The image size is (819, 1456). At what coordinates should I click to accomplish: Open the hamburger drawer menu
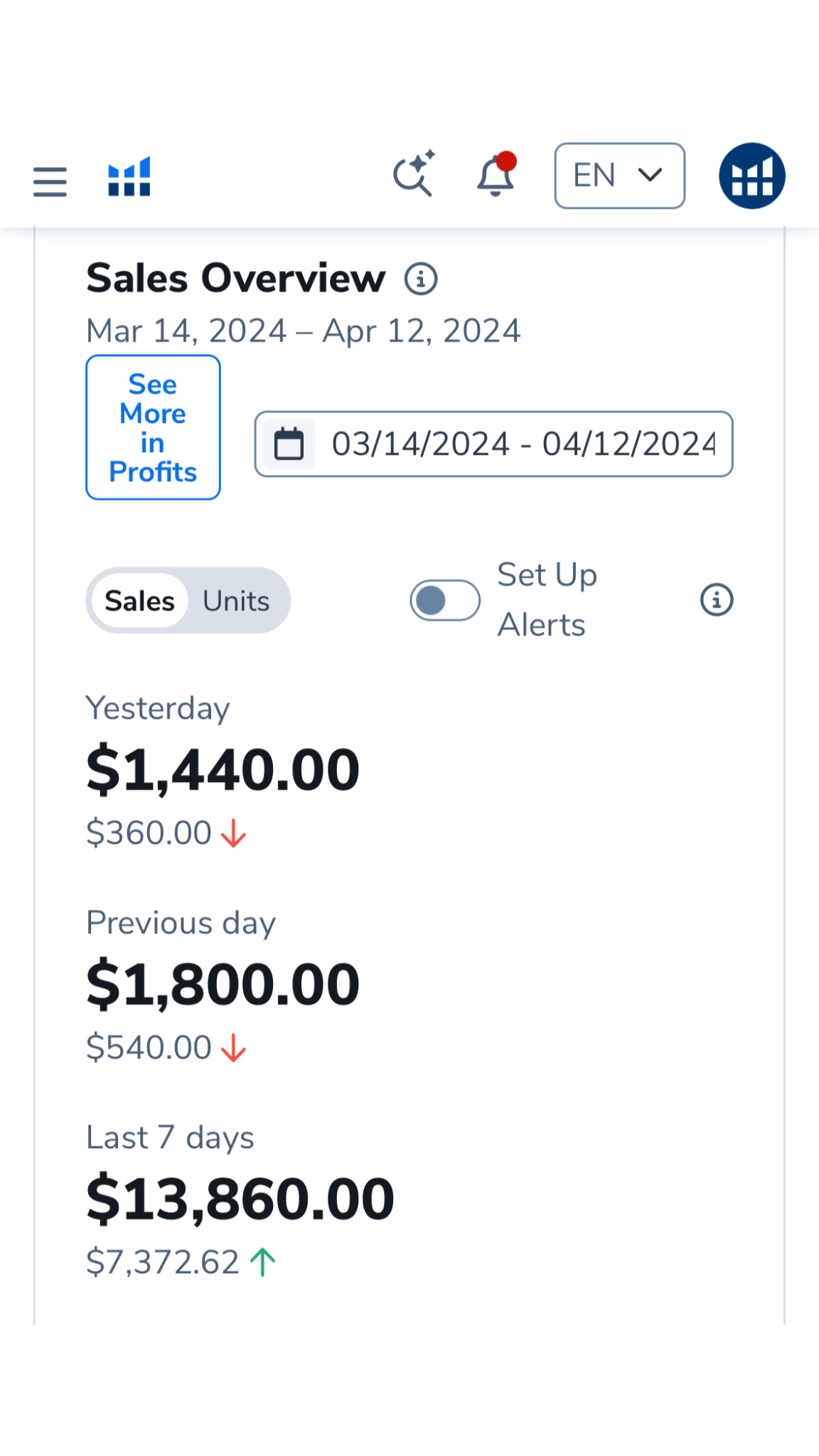pos(50,181)
